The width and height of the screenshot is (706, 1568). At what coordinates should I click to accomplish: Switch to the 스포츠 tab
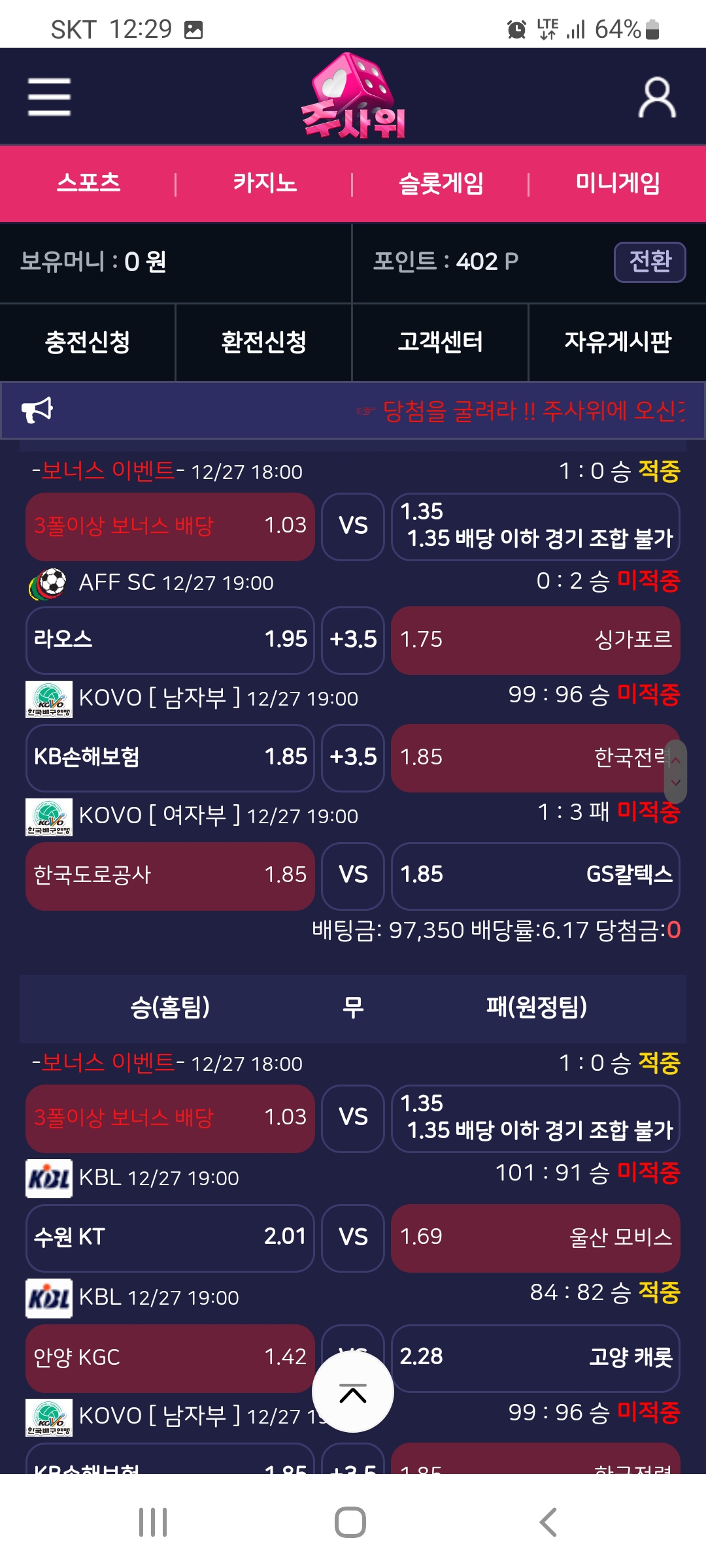click(88, 183)
